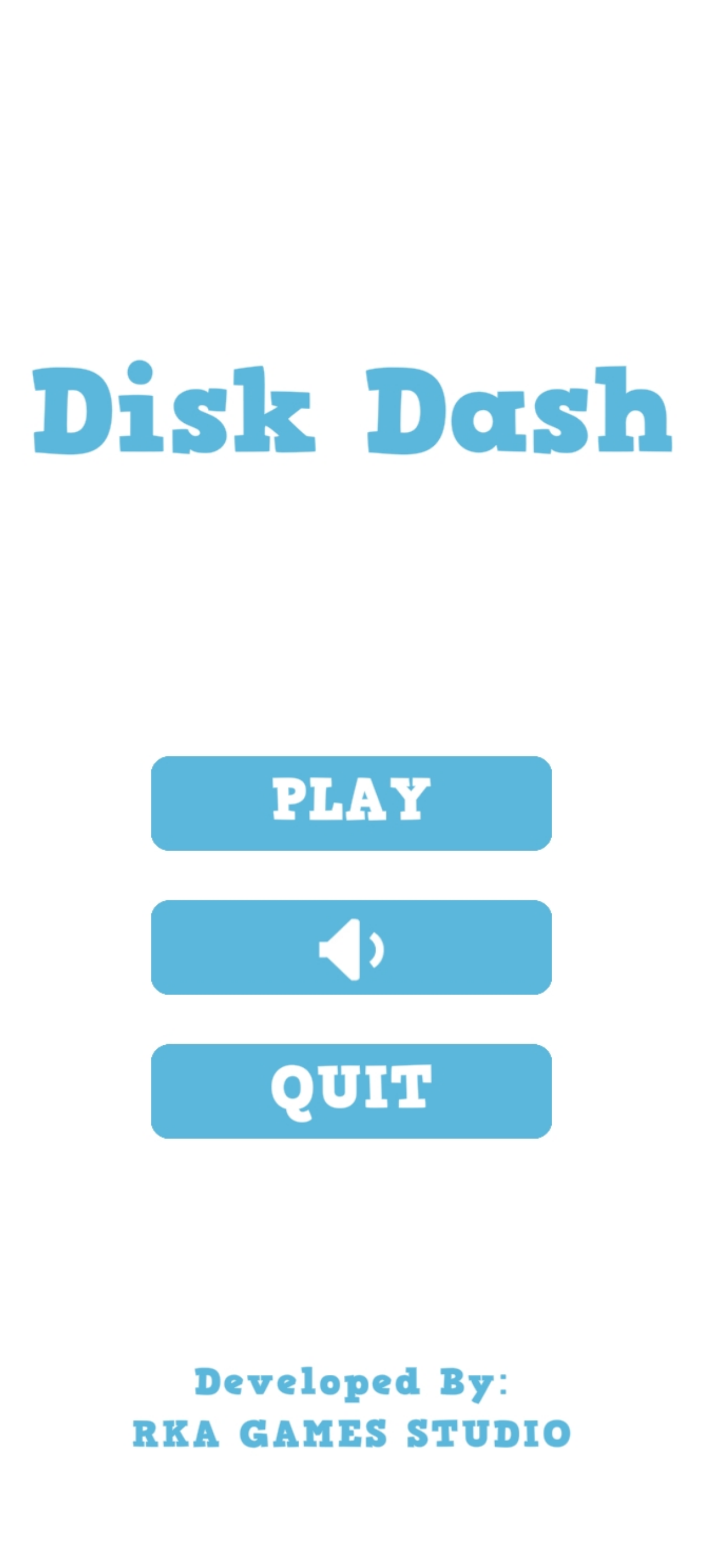Image resolution: width=725 pixels, height=1568 pixels.
Task: Start the game with PLAY
Action: [351, 803]
